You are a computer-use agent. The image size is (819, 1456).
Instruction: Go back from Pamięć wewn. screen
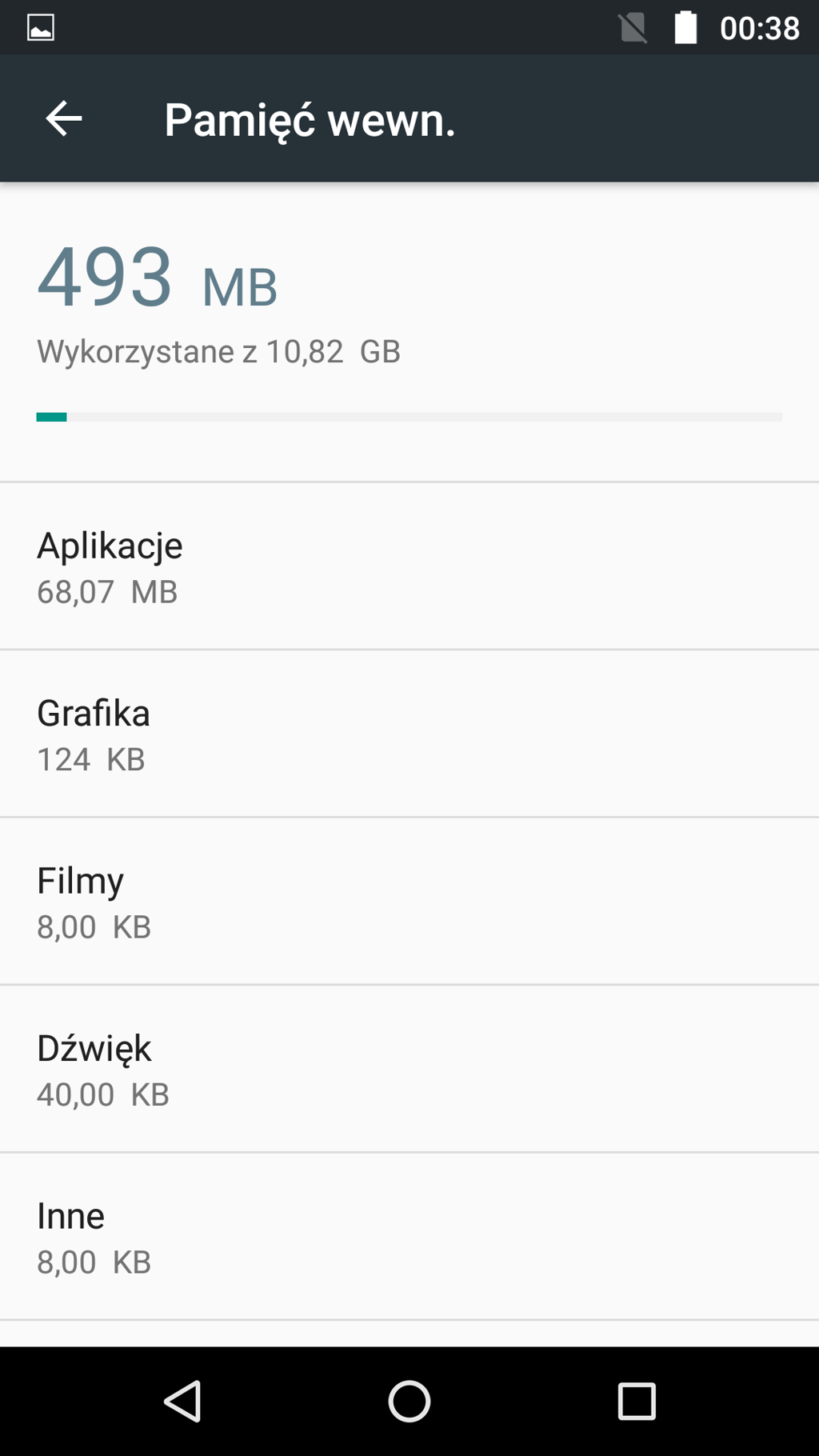[64, 119]
